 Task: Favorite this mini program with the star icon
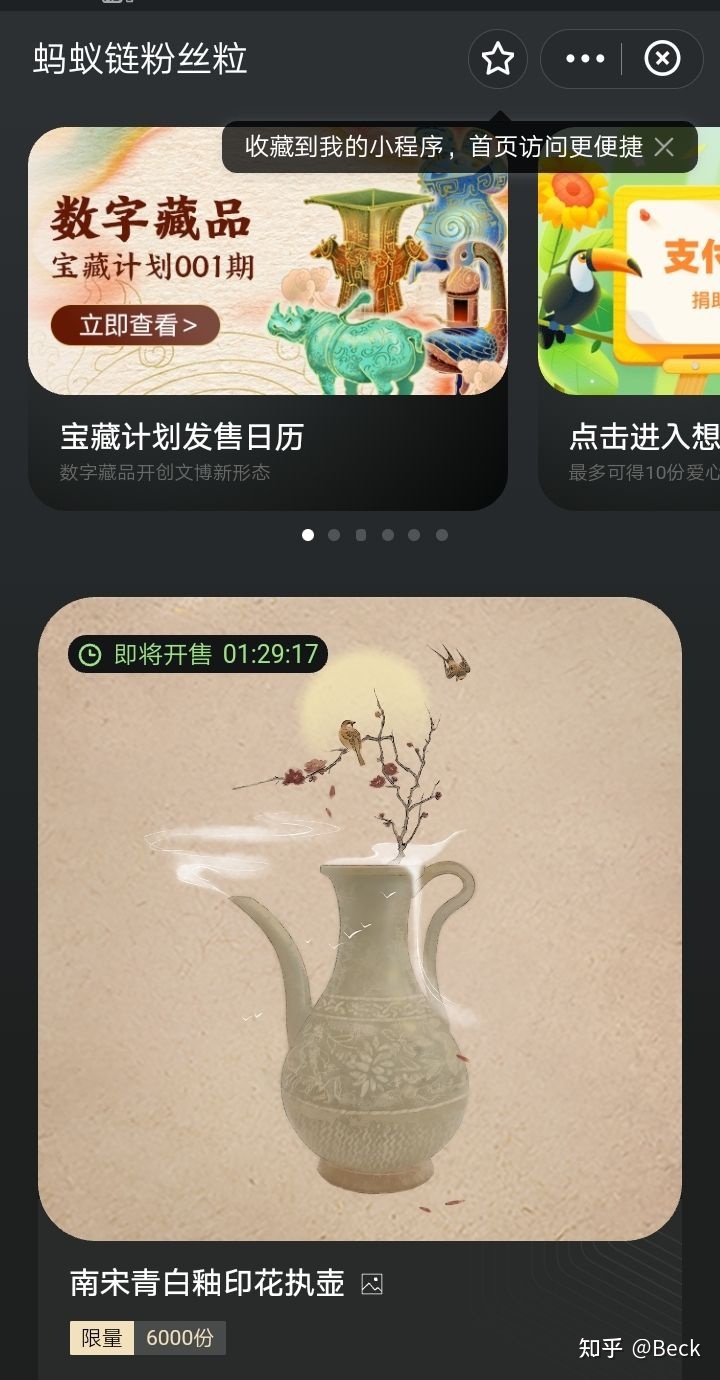coord(497,60)
